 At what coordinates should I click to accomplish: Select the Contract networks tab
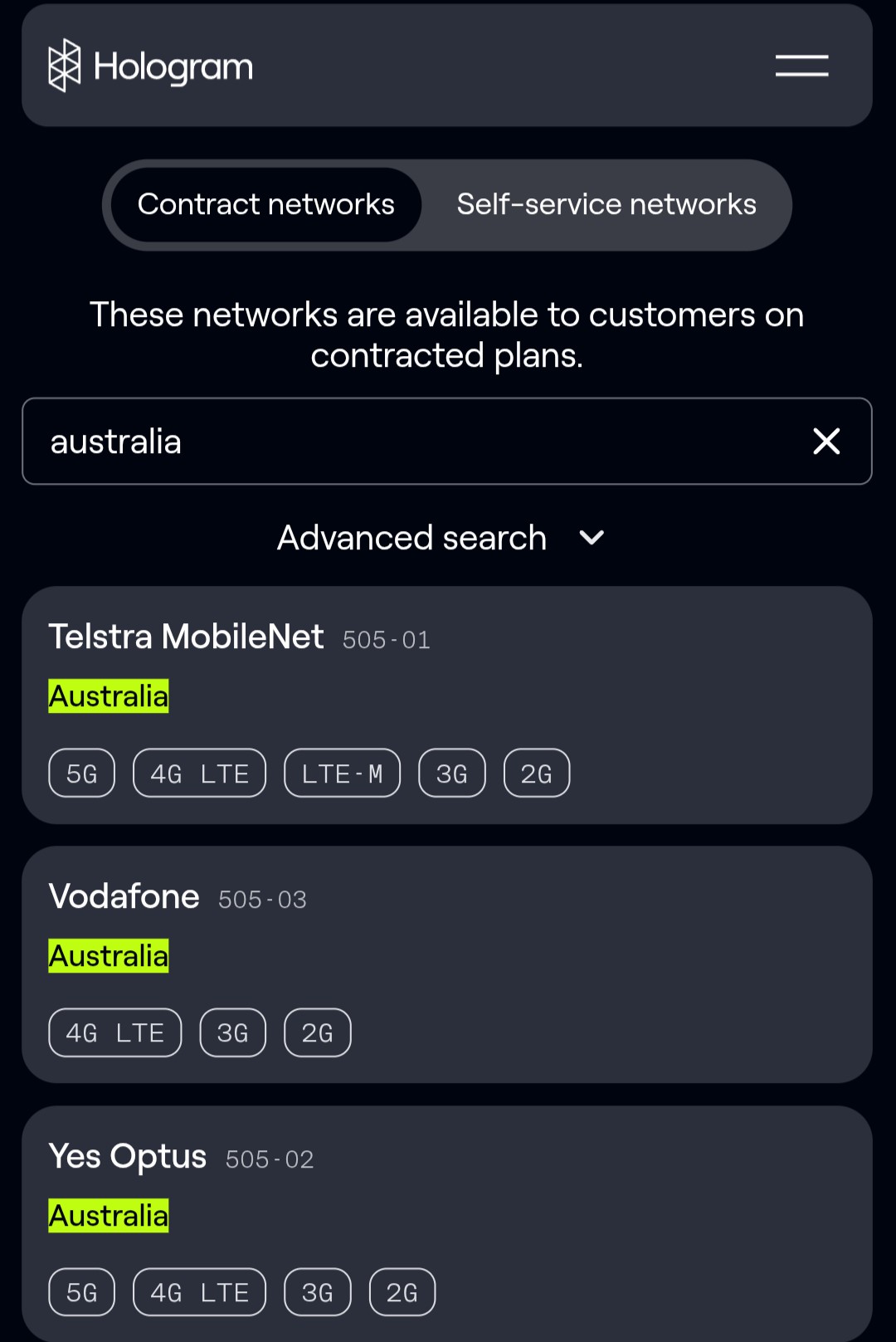pyautogui.click(x=266, y=205)
